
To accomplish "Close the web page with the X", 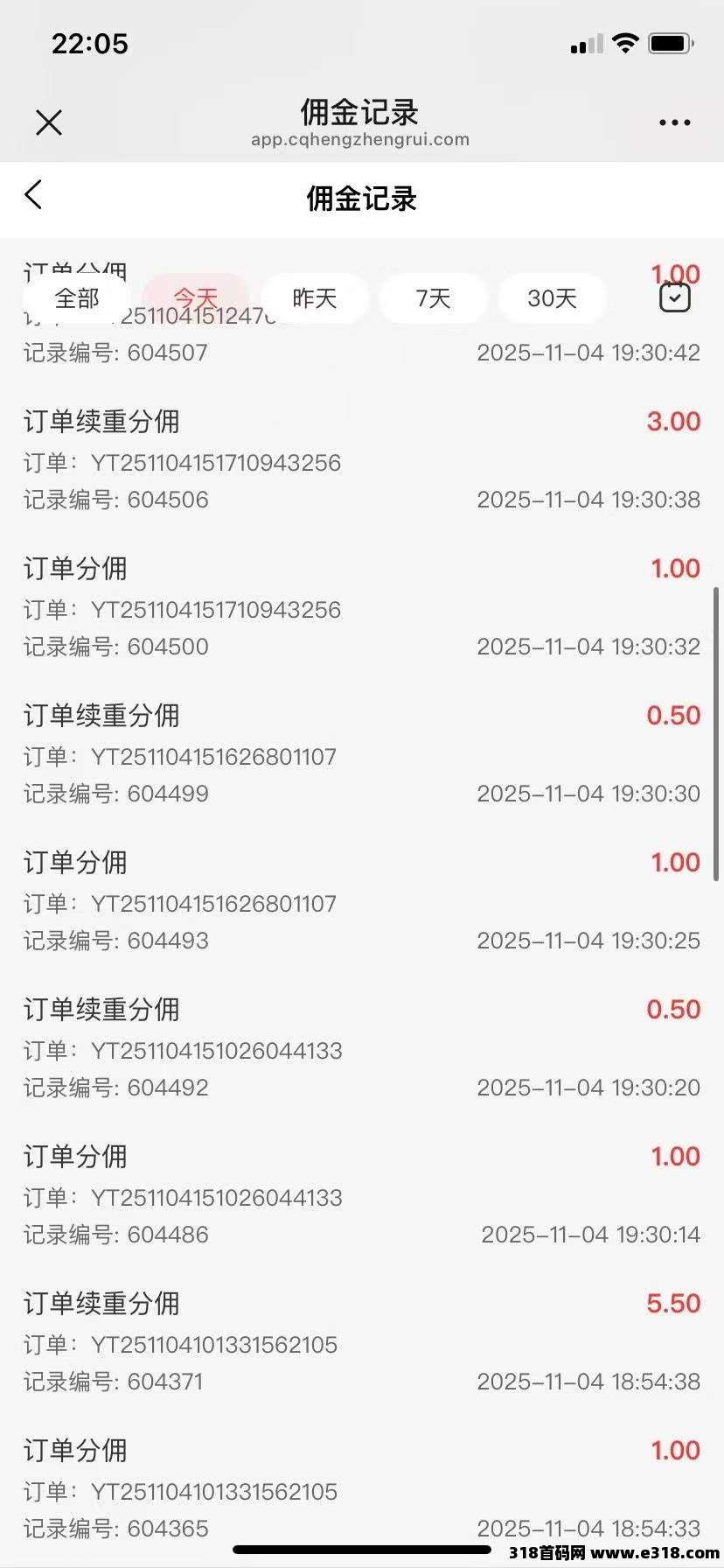I will coord(49,122).
